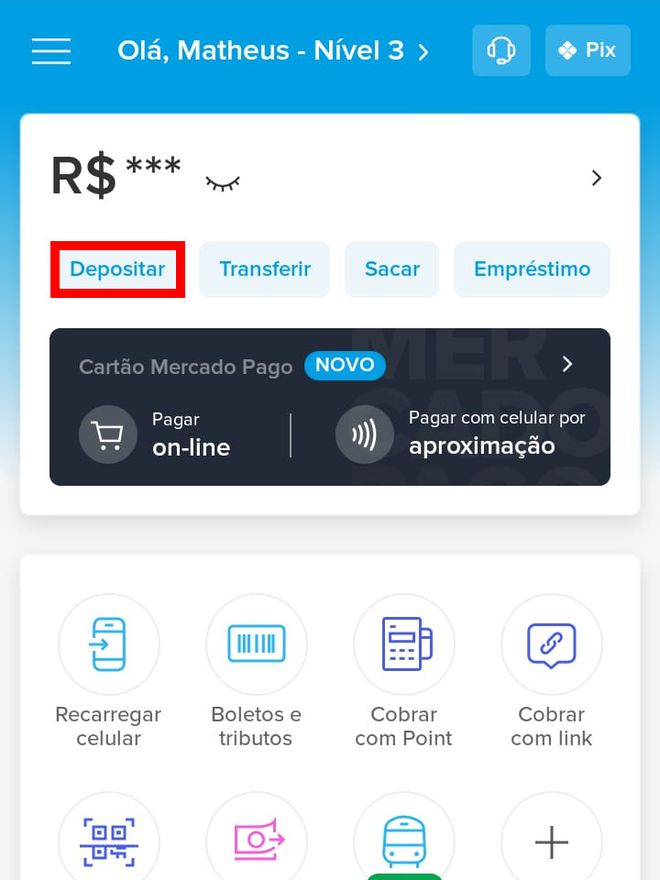This screenshot has width=660, height=880.
Task: Open Cobrar com link
Action: point(551,645)
